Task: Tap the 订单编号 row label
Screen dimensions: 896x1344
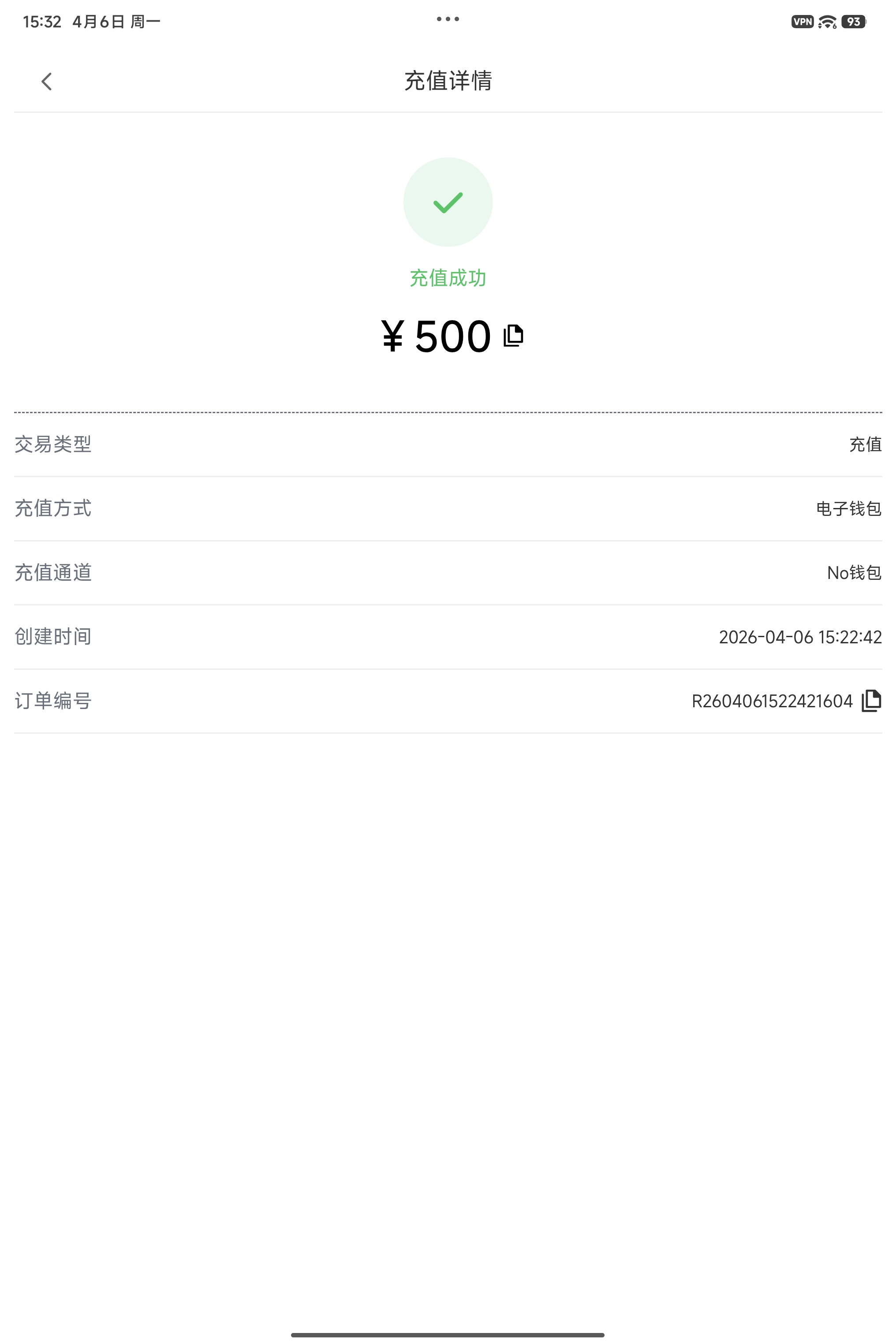Action: (x=54, y=701)
